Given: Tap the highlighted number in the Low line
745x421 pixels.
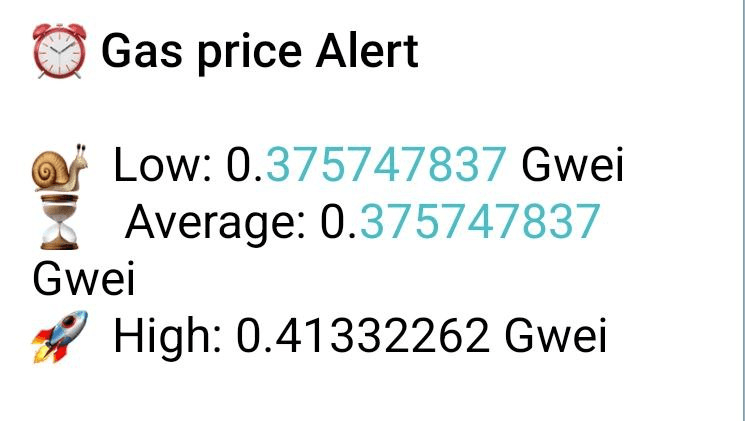Looking at the screenshot, I should (x=387, y=165).
